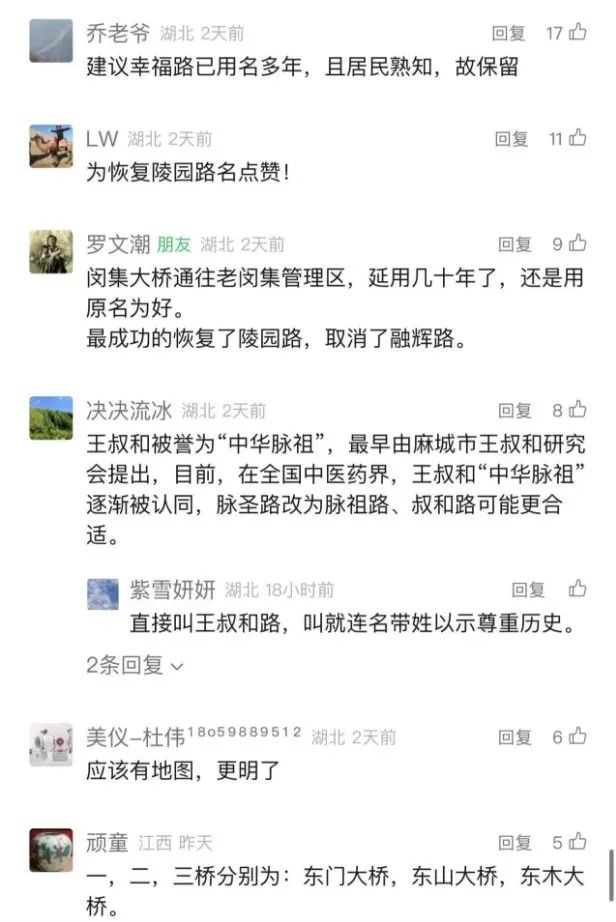View 乔老爷's profile avatar
The width and height of the screenshot is (616, 922).
(51, 41)
